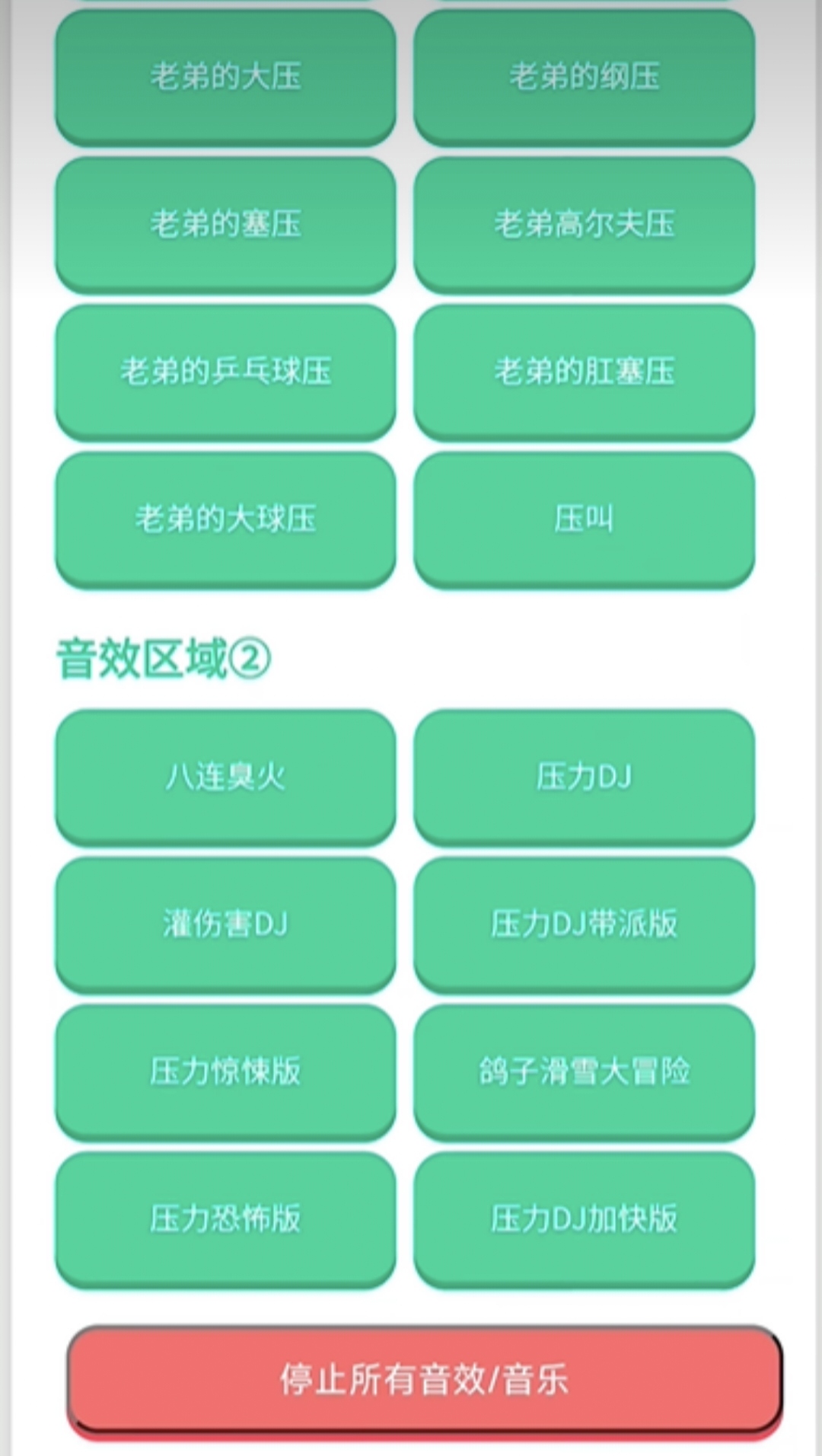
Task: Play the 老弟的大球压 sound
Action: coord(225,519)
